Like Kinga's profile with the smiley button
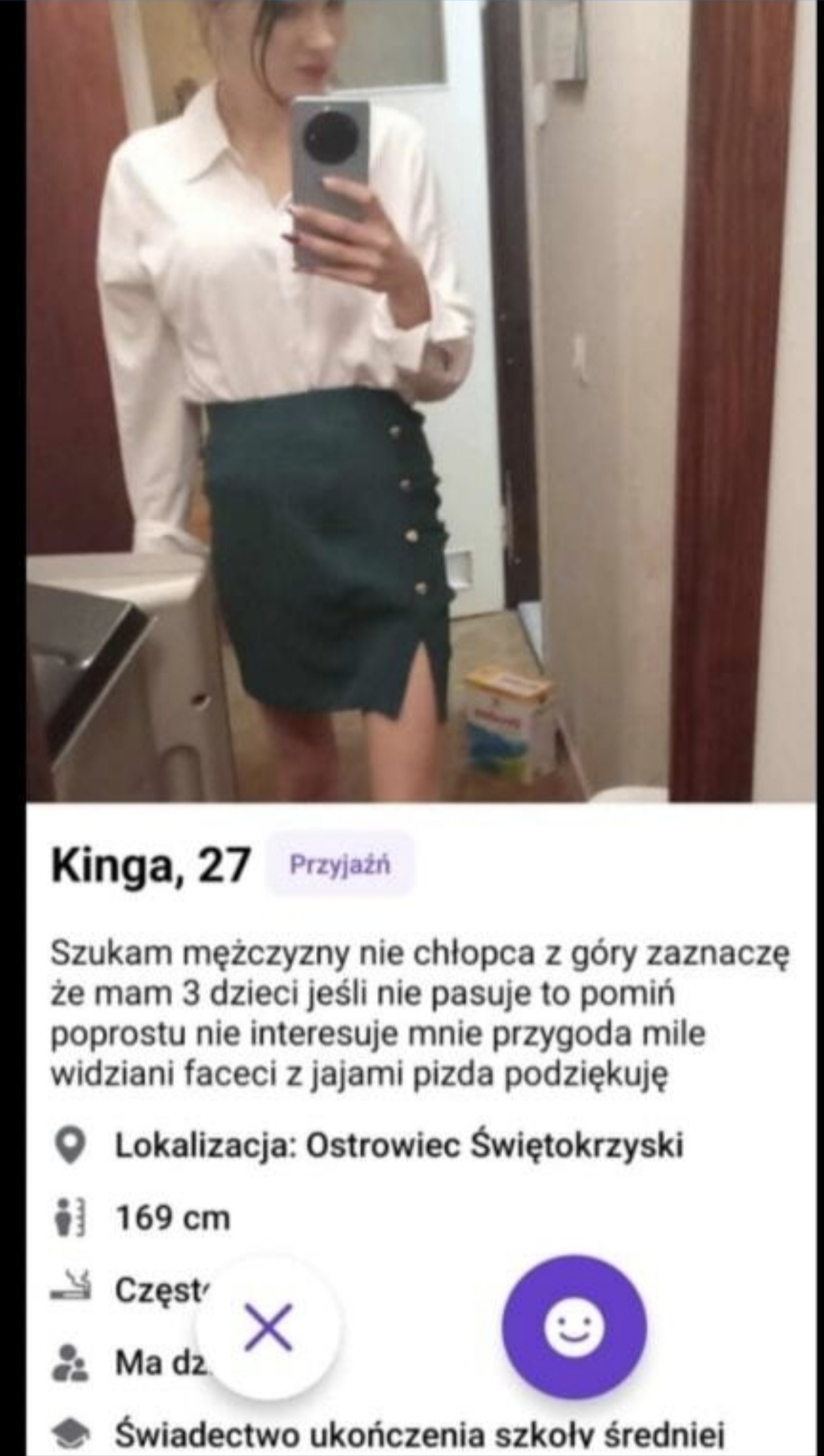Viewport: 824px width, 1456px height. coord(574,1327)
